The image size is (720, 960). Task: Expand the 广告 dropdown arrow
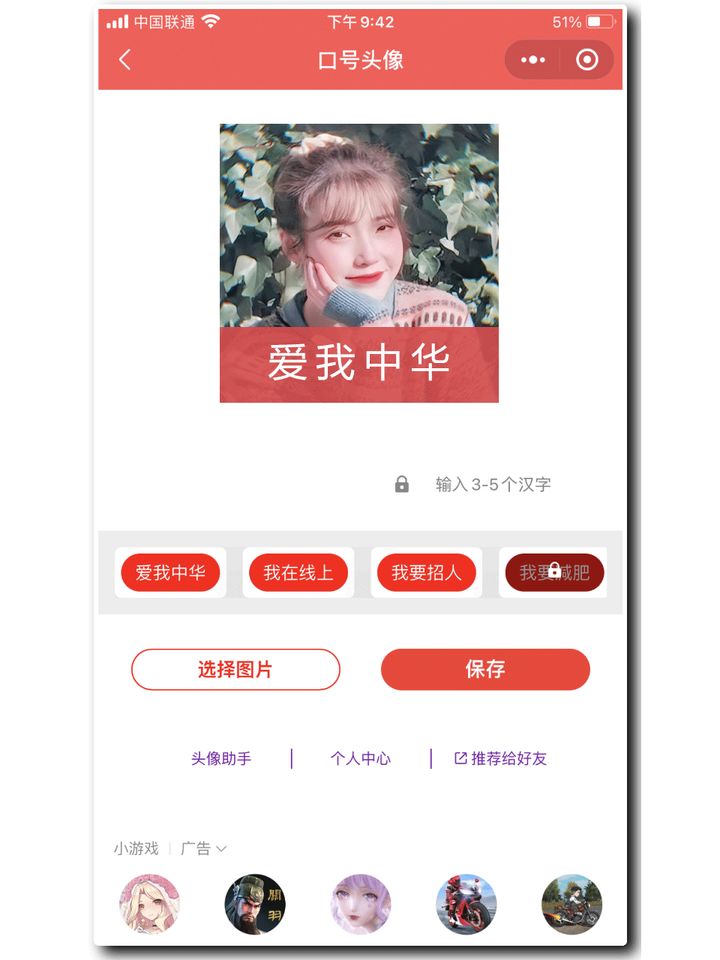tap(221, 849)
